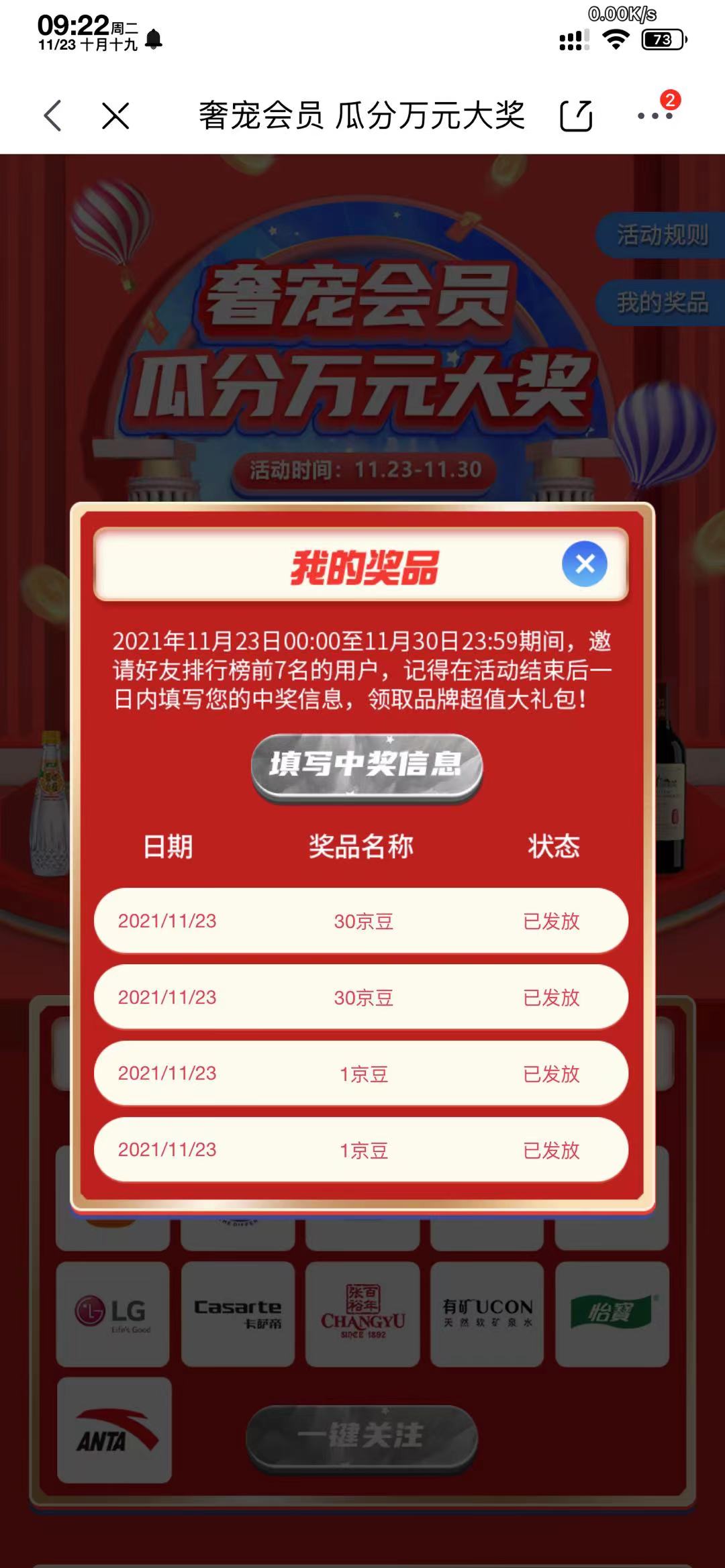Dismiss the 我的奖品 popup
Screen dimensions: 725x1568
coord(584,564)
